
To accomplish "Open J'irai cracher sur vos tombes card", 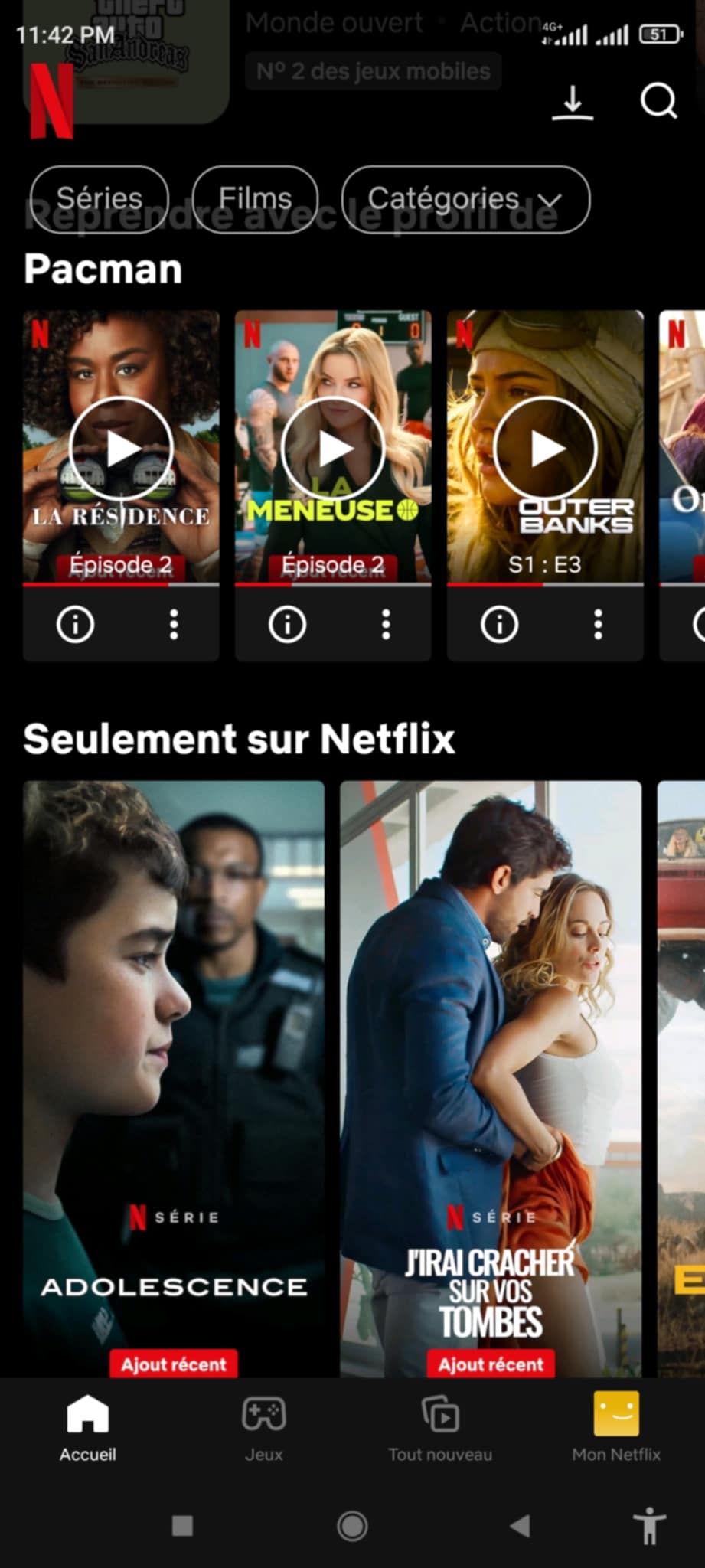I will [x=491, y=1072].
